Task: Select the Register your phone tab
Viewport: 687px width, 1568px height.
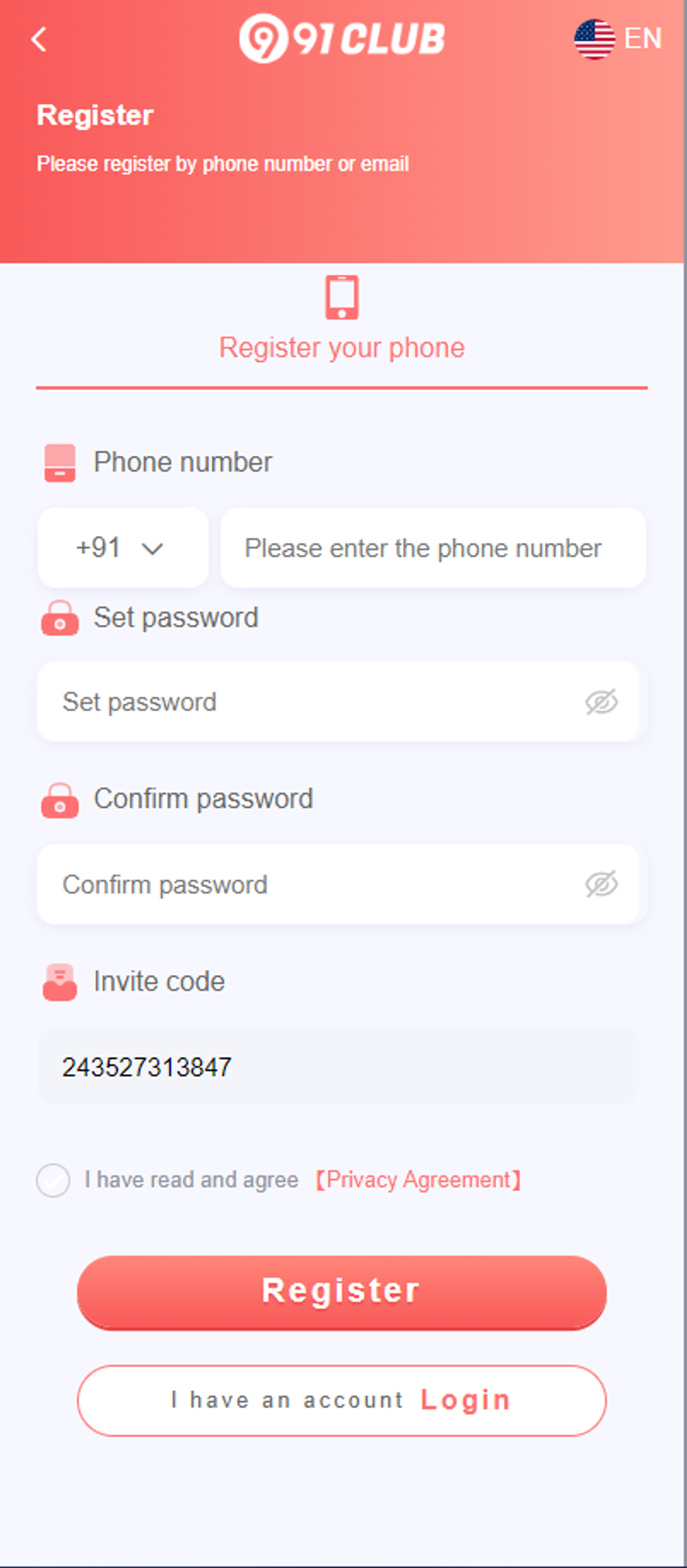Action: (x=342, y=347)
